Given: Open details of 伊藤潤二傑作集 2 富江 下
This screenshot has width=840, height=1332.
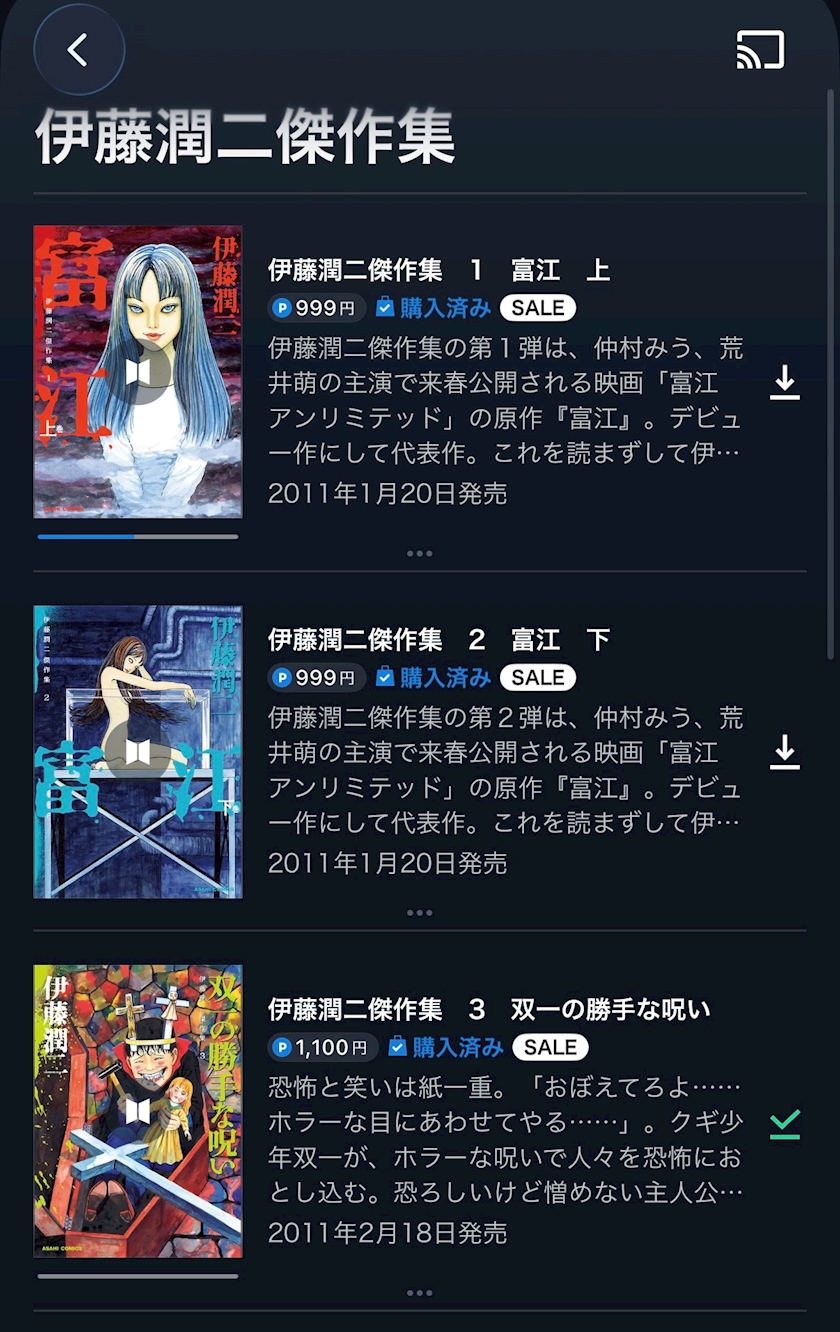Looking at the screenshot, I should point(439,640).
